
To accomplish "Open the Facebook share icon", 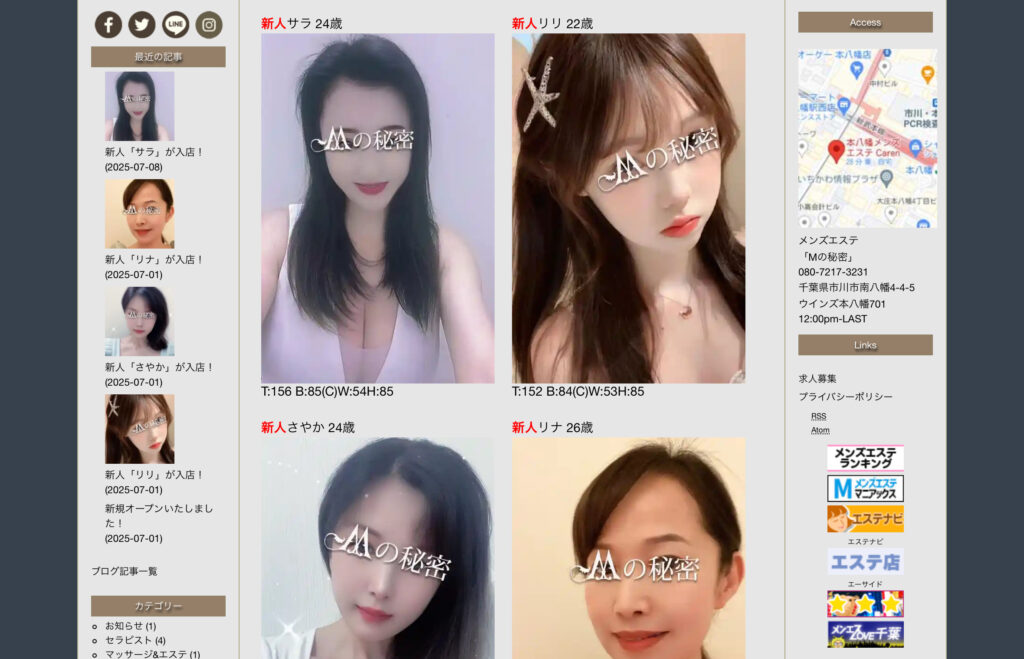I will coord(108,25).
